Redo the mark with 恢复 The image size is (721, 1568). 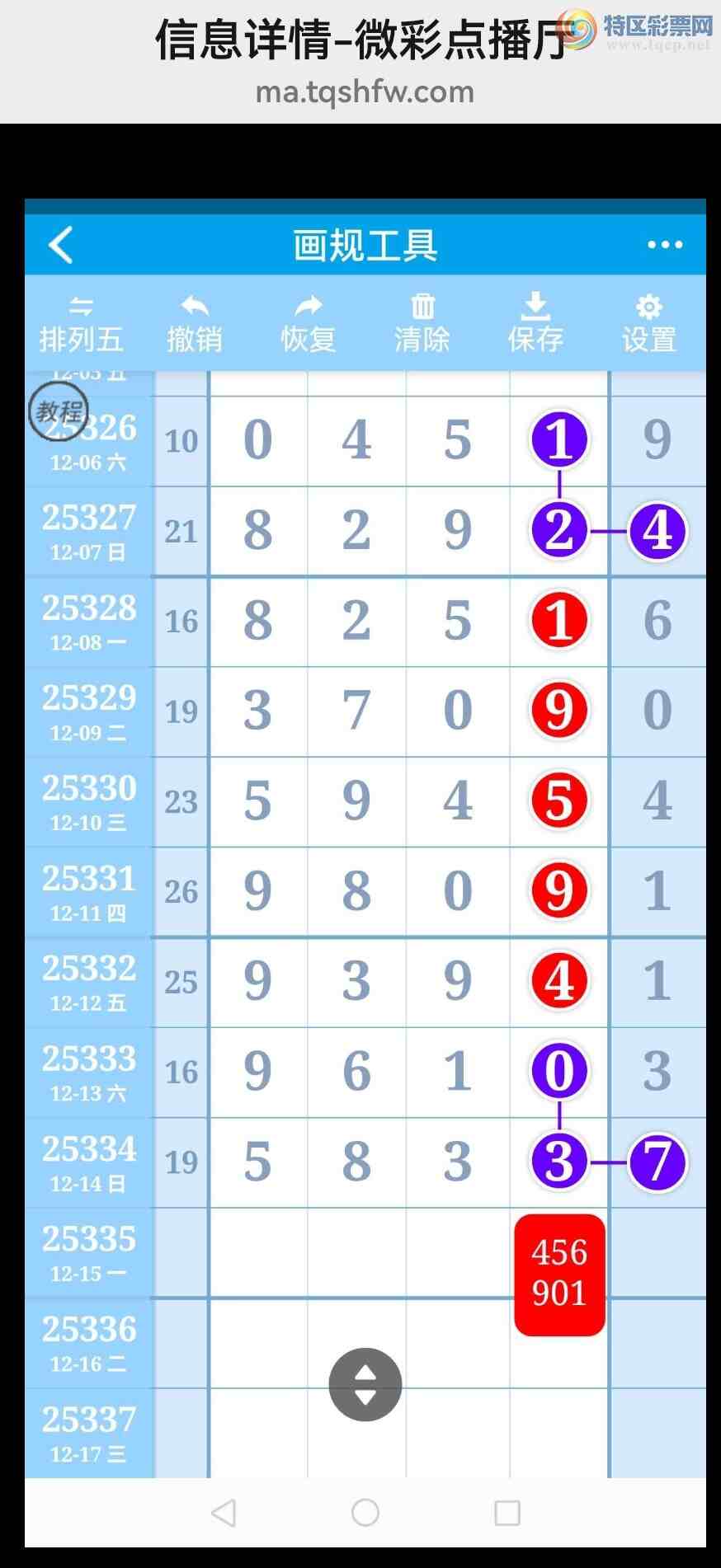click(x=309, y=324)
